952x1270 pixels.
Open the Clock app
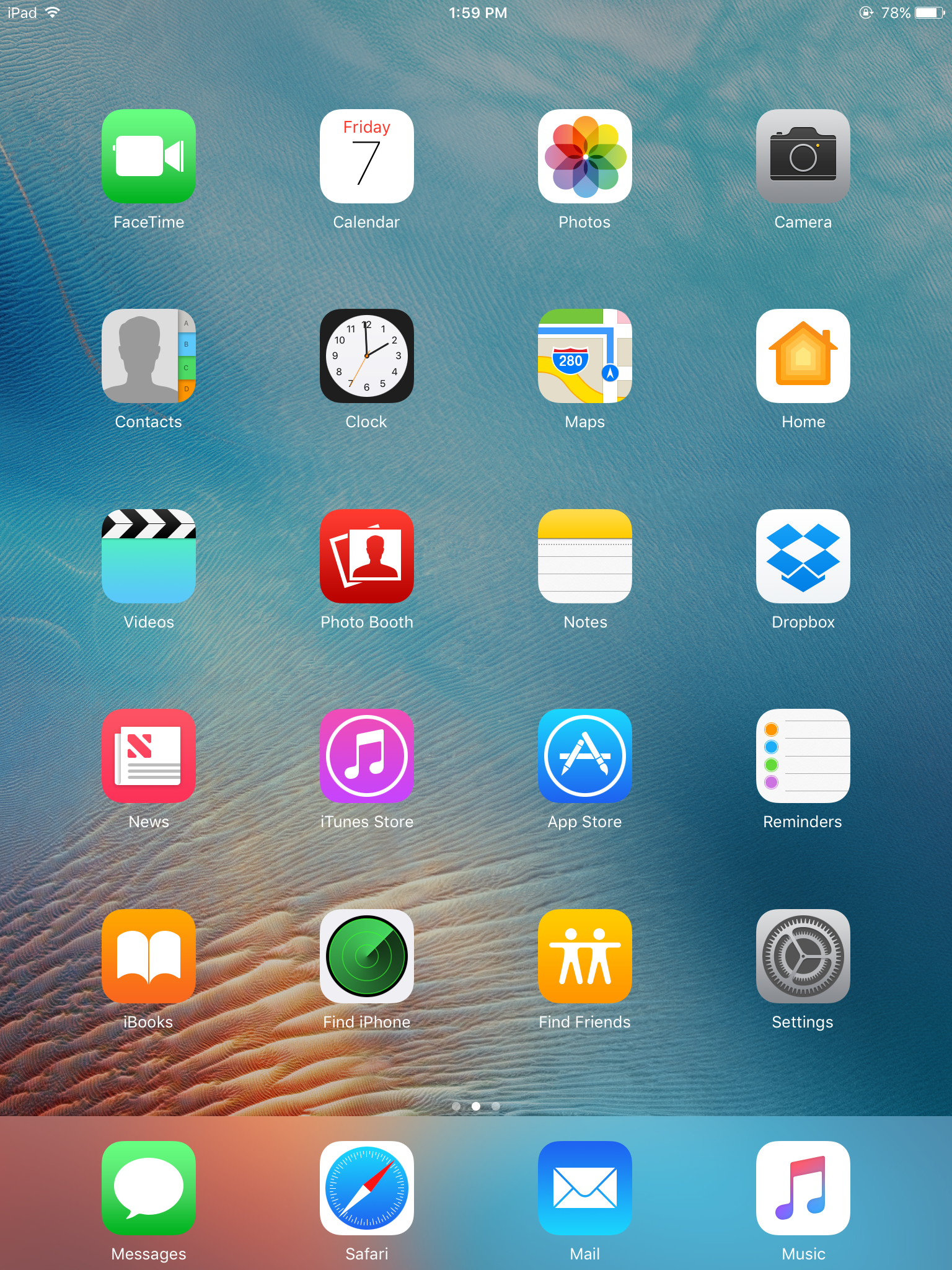367,356
